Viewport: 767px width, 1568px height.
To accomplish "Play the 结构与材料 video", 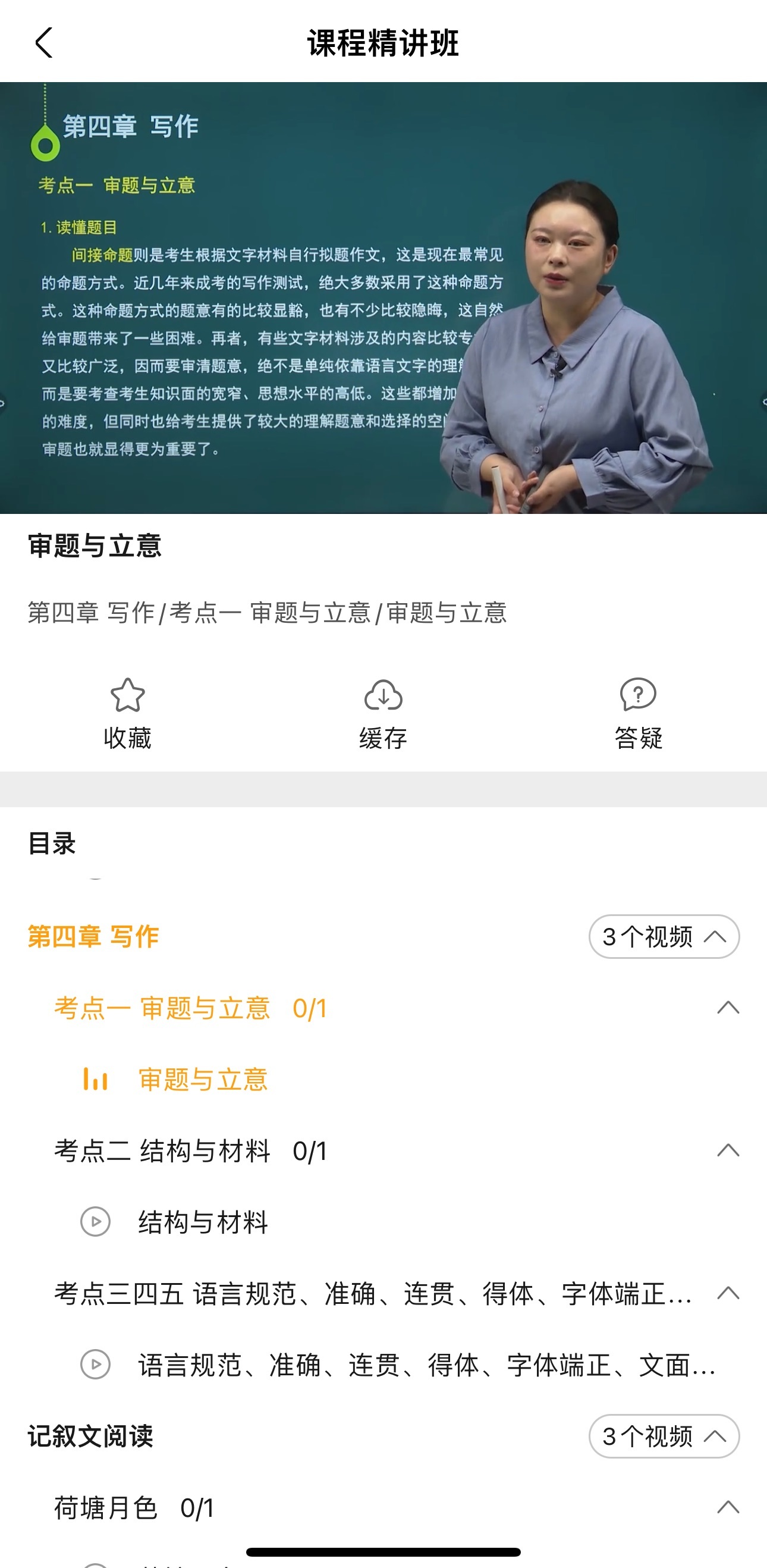I will pos(203,1222).
